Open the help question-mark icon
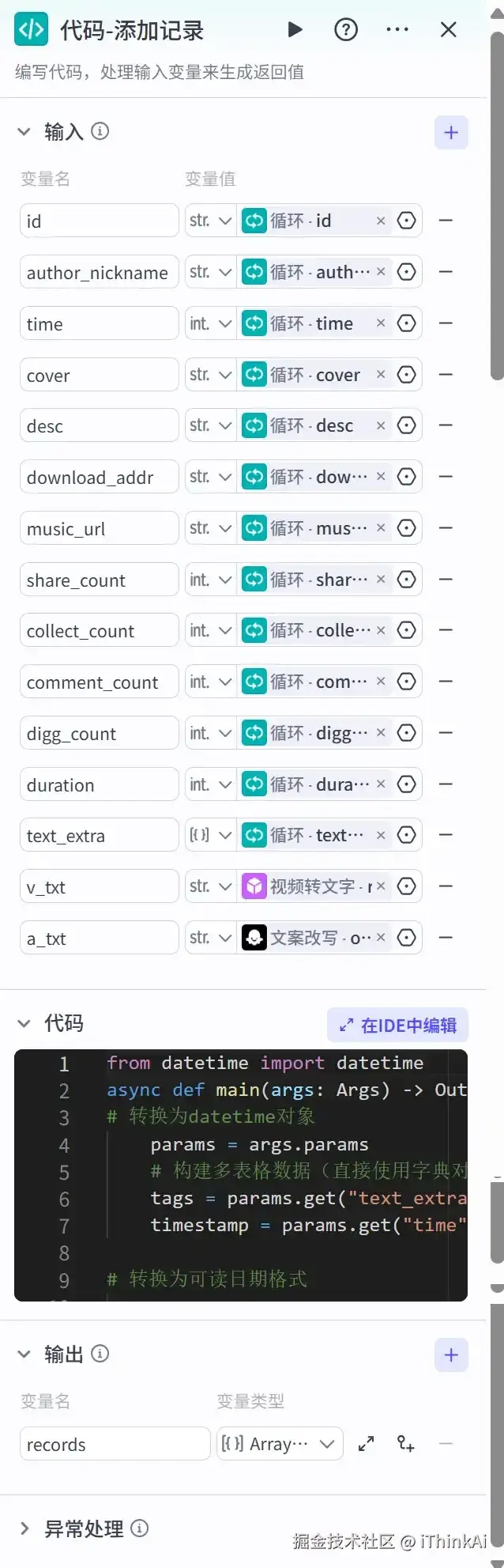 point(346,30)
